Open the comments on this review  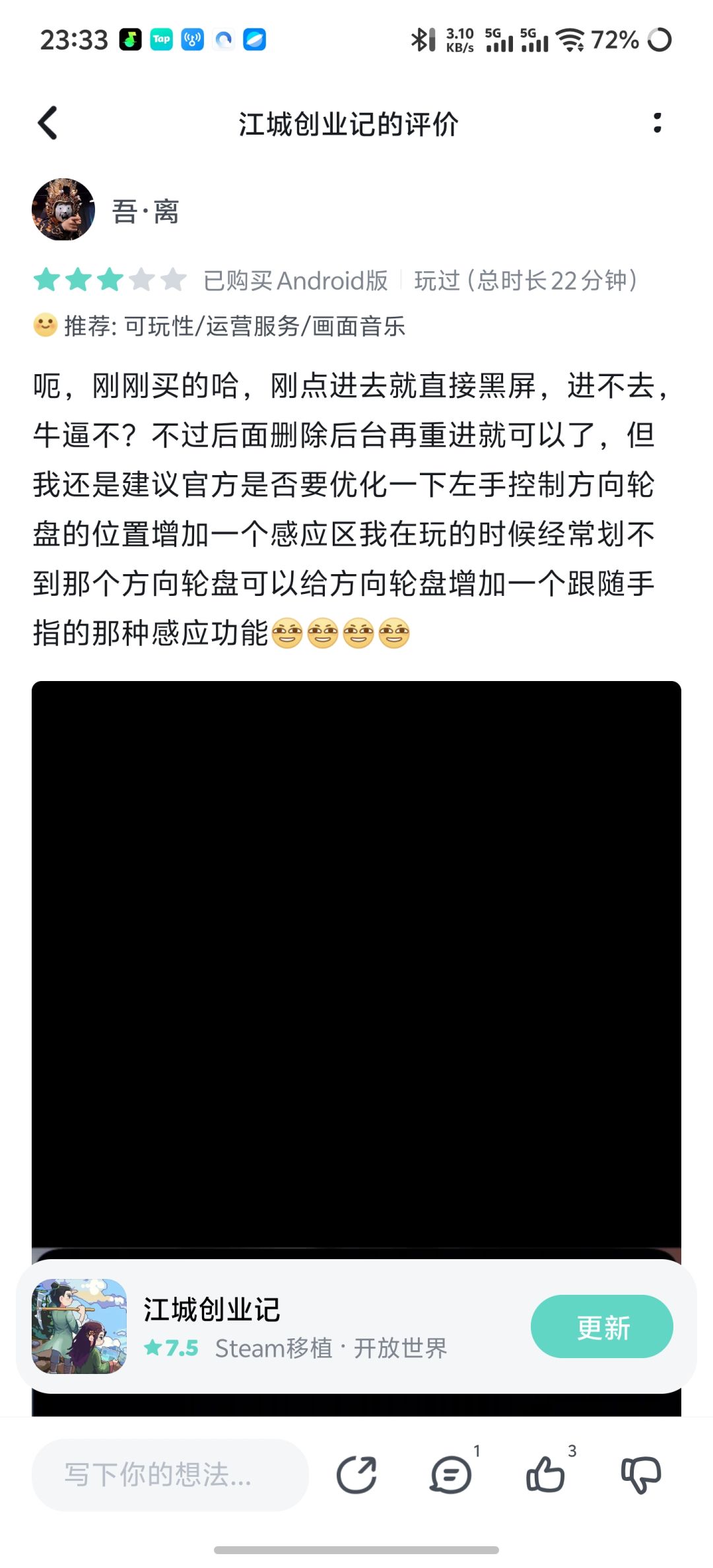(x=452, y=1474)
